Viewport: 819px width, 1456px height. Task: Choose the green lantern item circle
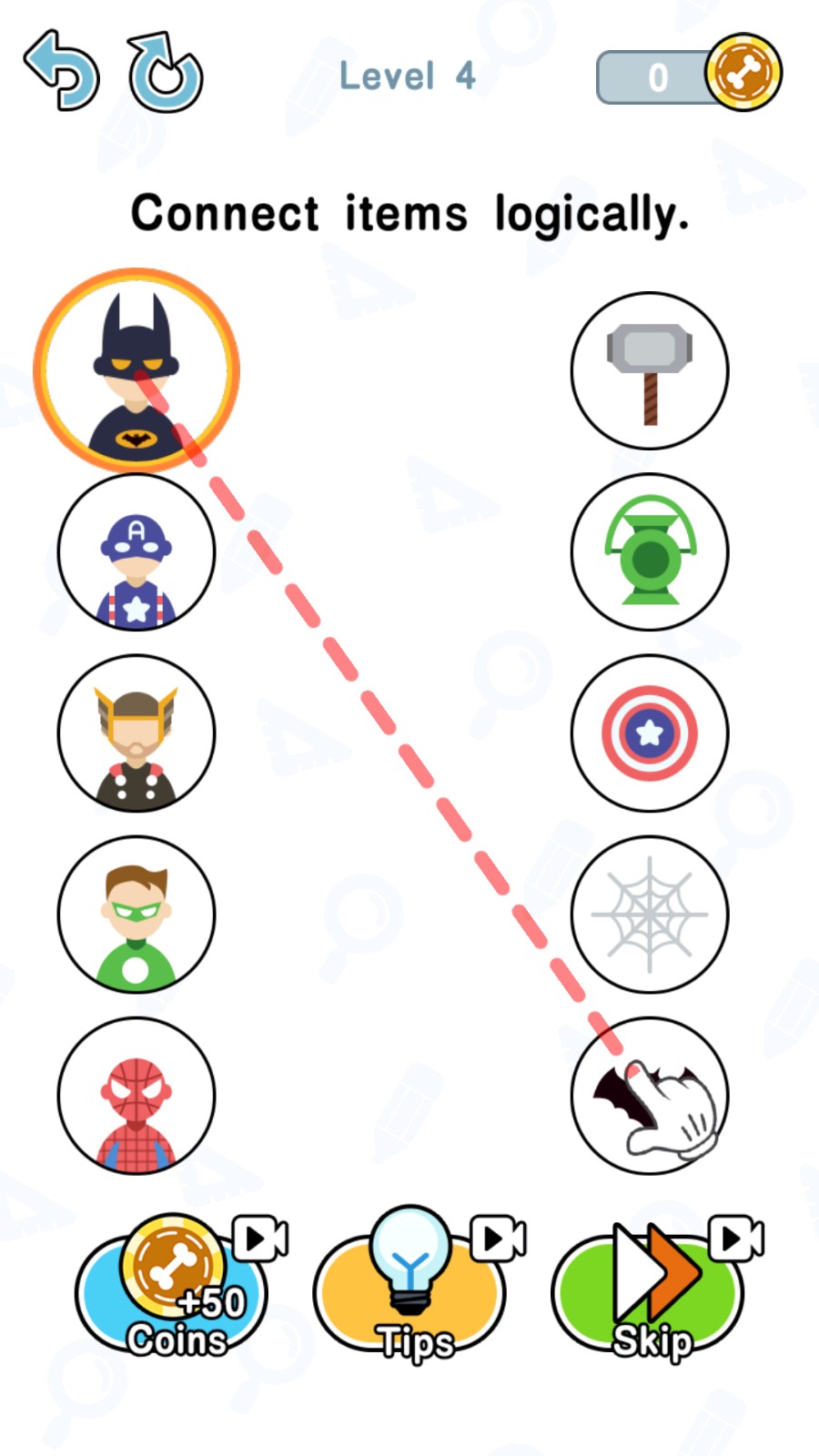click(x=650, y=551)
